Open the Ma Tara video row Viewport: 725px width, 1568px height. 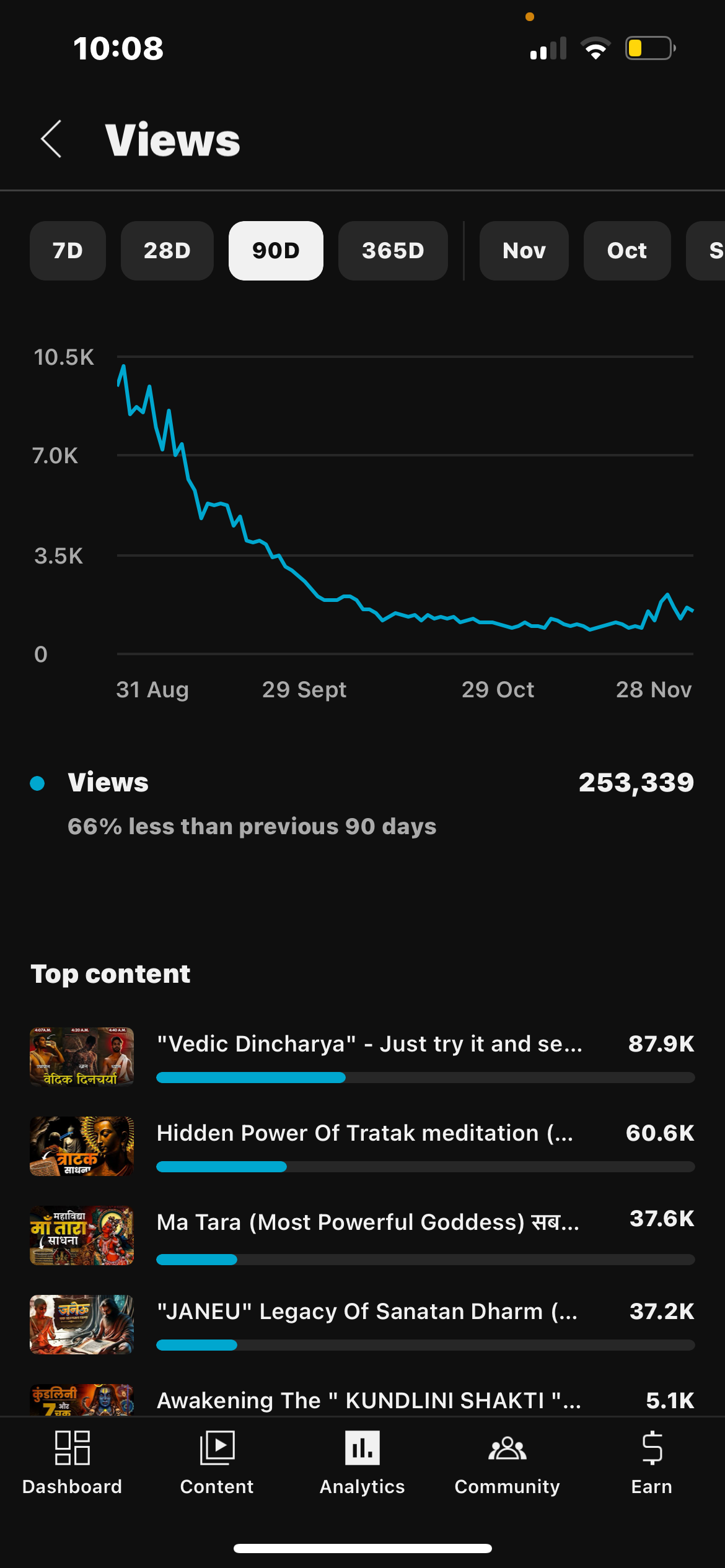[362, 1235]
